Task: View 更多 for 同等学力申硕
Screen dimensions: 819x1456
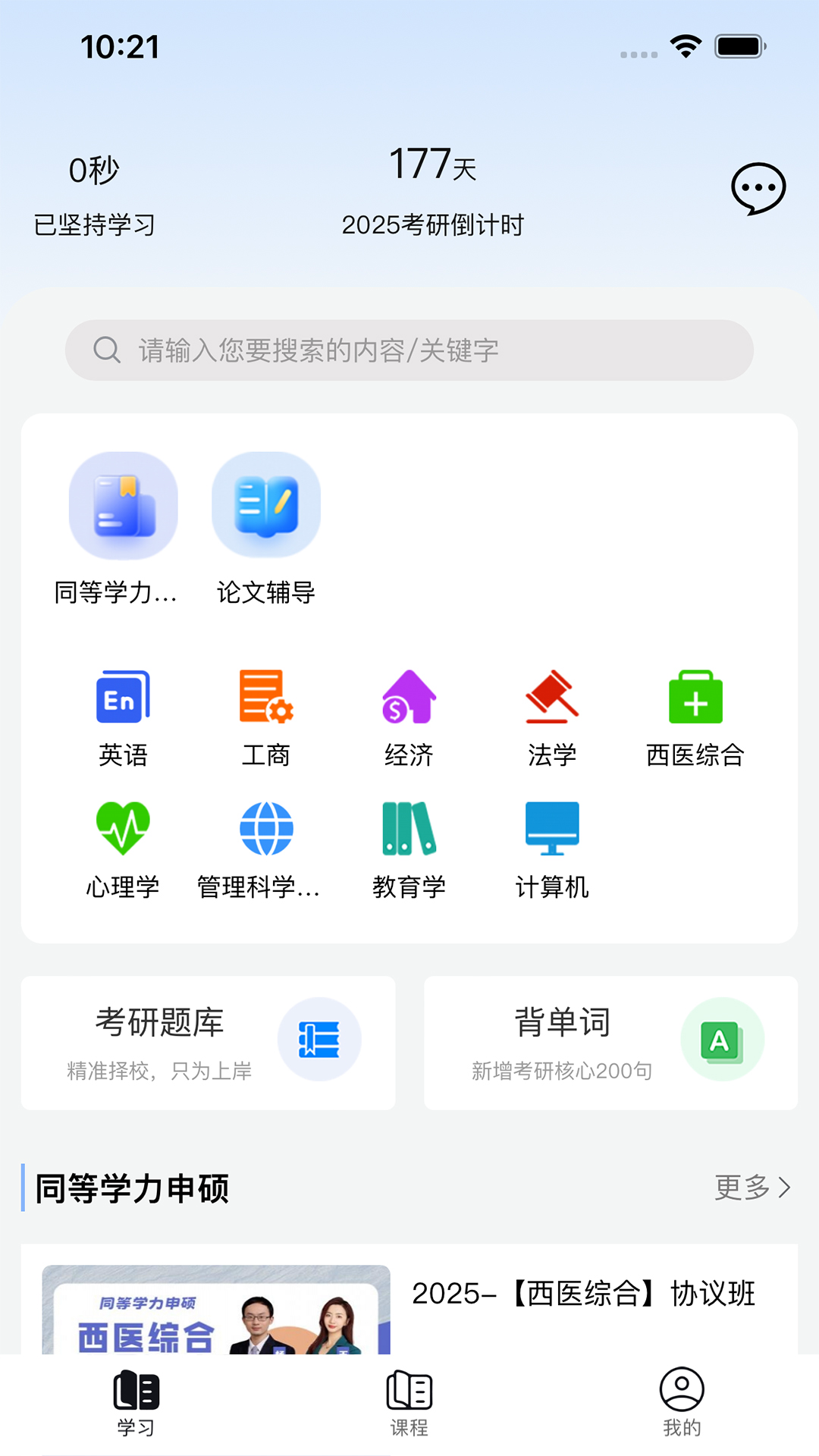Action: click(x=752, y=1187)
